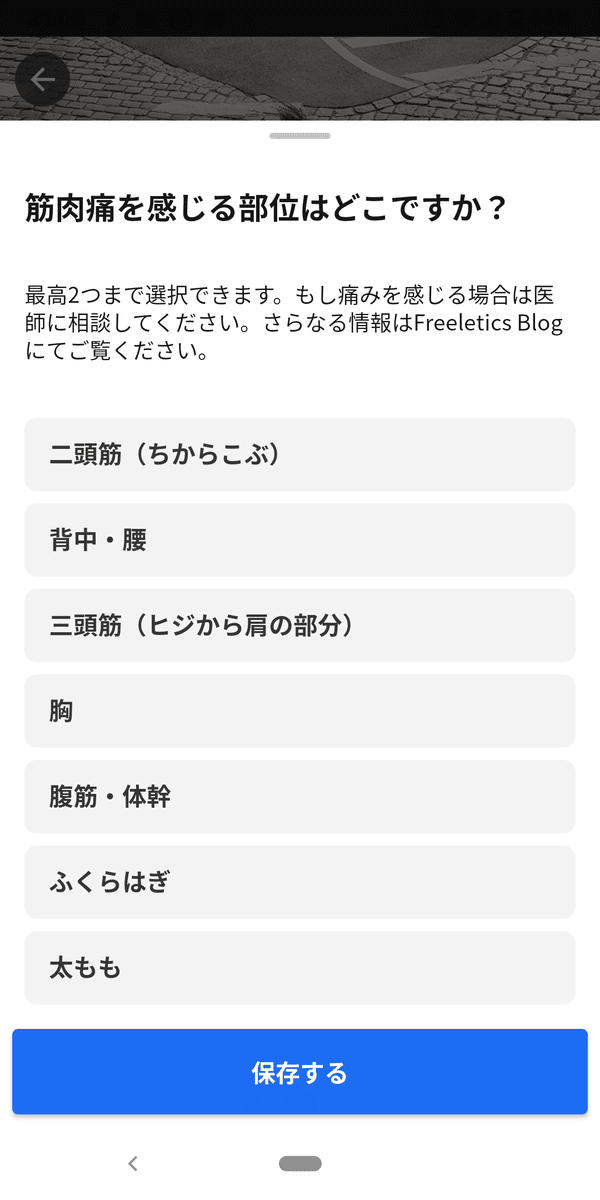600x1200 pixels.
Task: Go back using system navigation bar
Action: (133, 1163)
